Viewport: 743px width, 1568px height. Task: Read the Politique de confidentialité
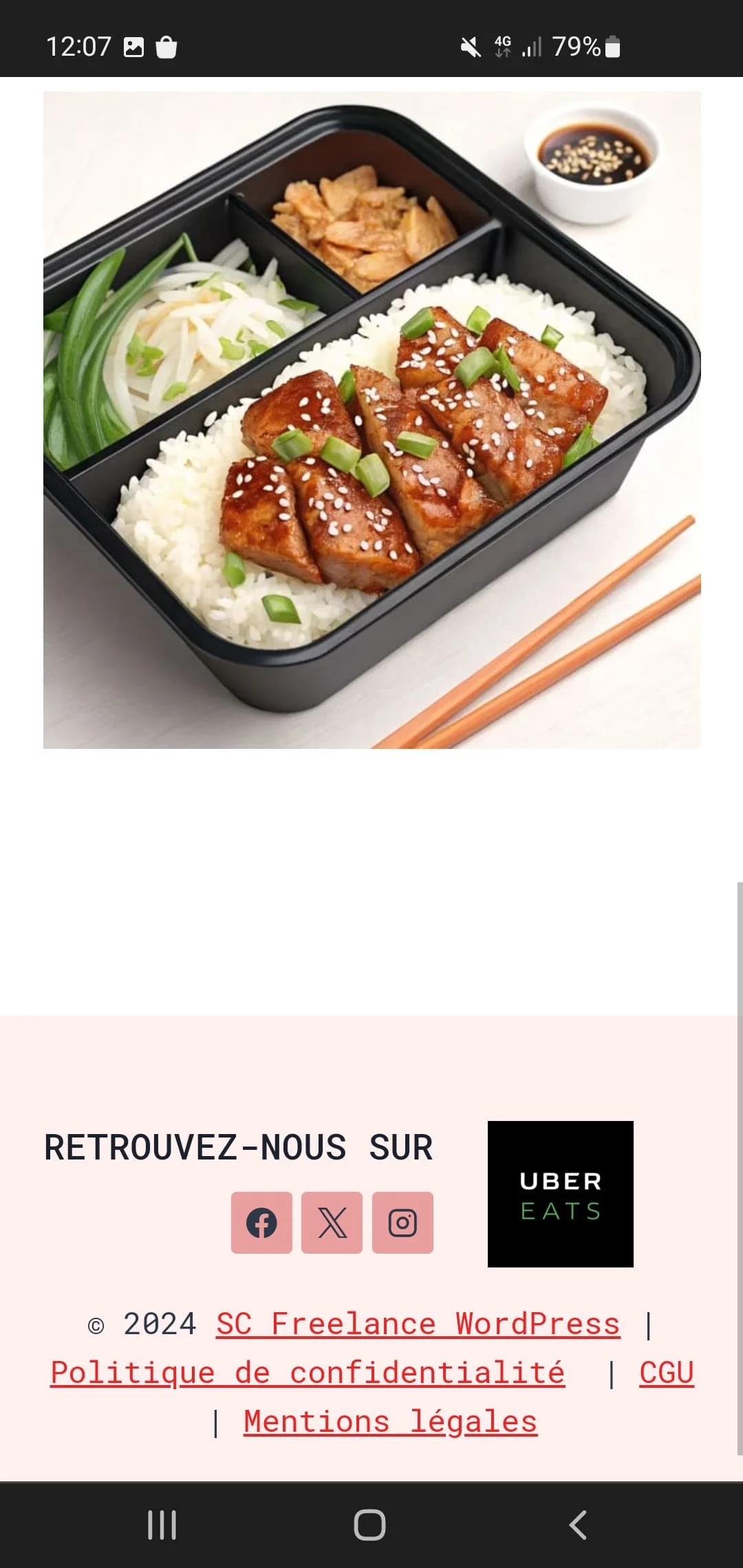pos(308,1373)
